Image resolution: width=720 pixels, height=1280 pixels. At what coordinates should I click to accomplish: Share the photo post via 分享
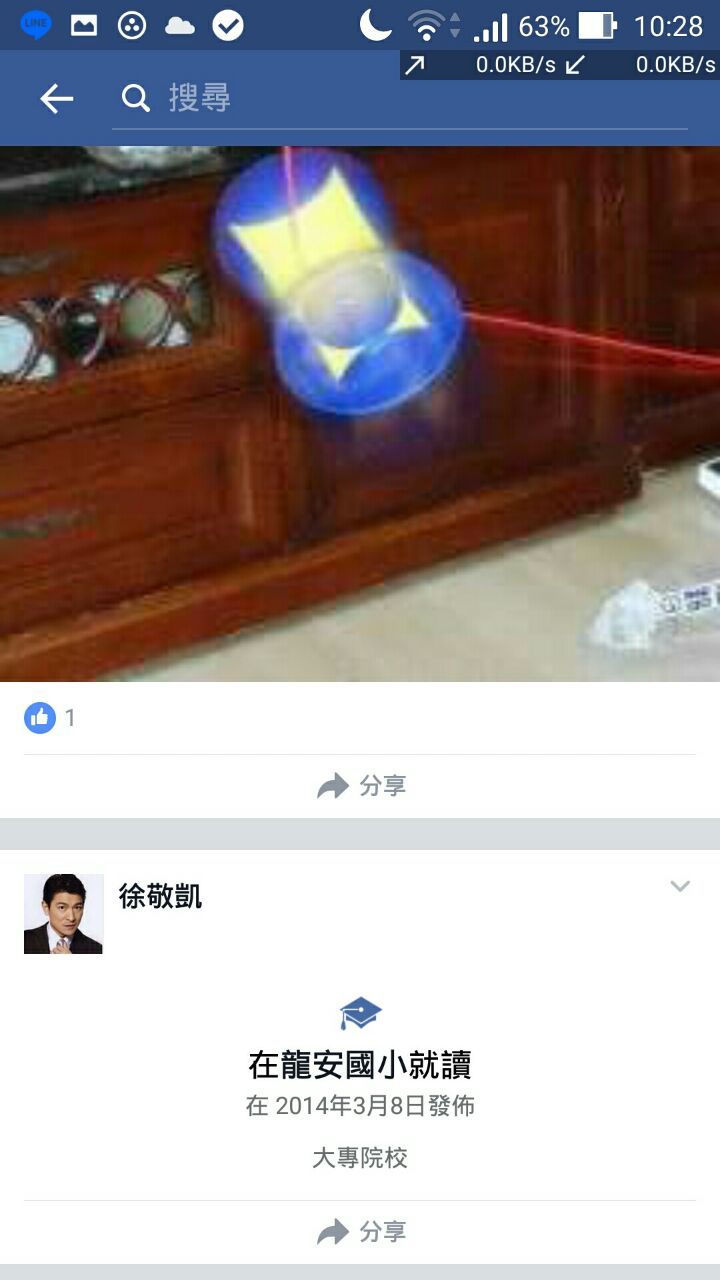pos(361,786)
